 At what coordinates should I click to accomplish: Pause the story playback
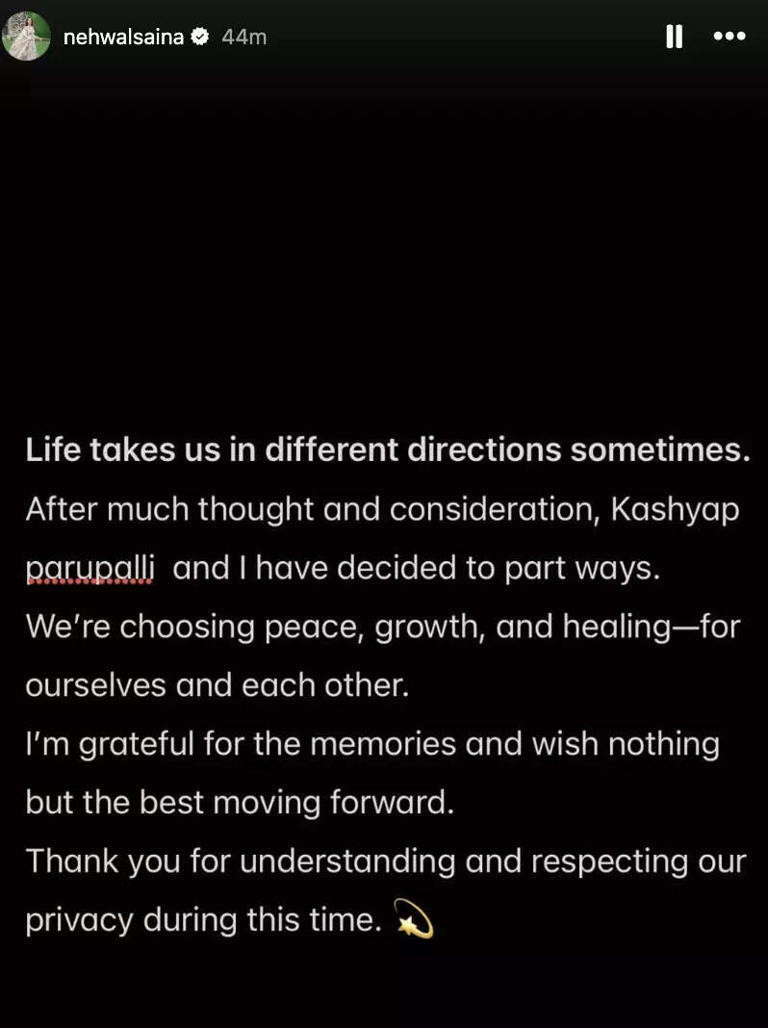[674, 37]
